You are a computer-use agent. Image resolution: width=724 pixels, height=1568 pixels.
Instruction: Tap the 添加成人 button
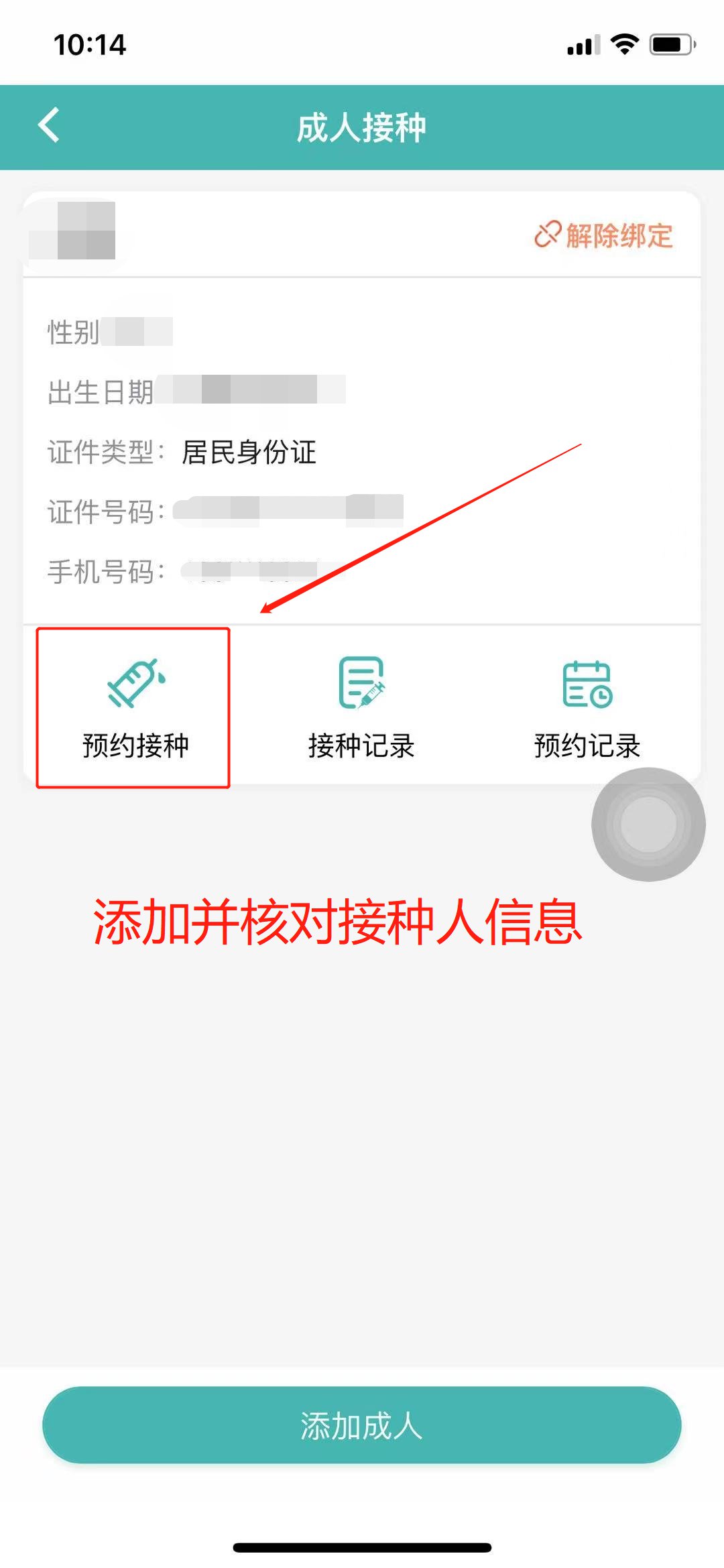[x=362, y=1425]
